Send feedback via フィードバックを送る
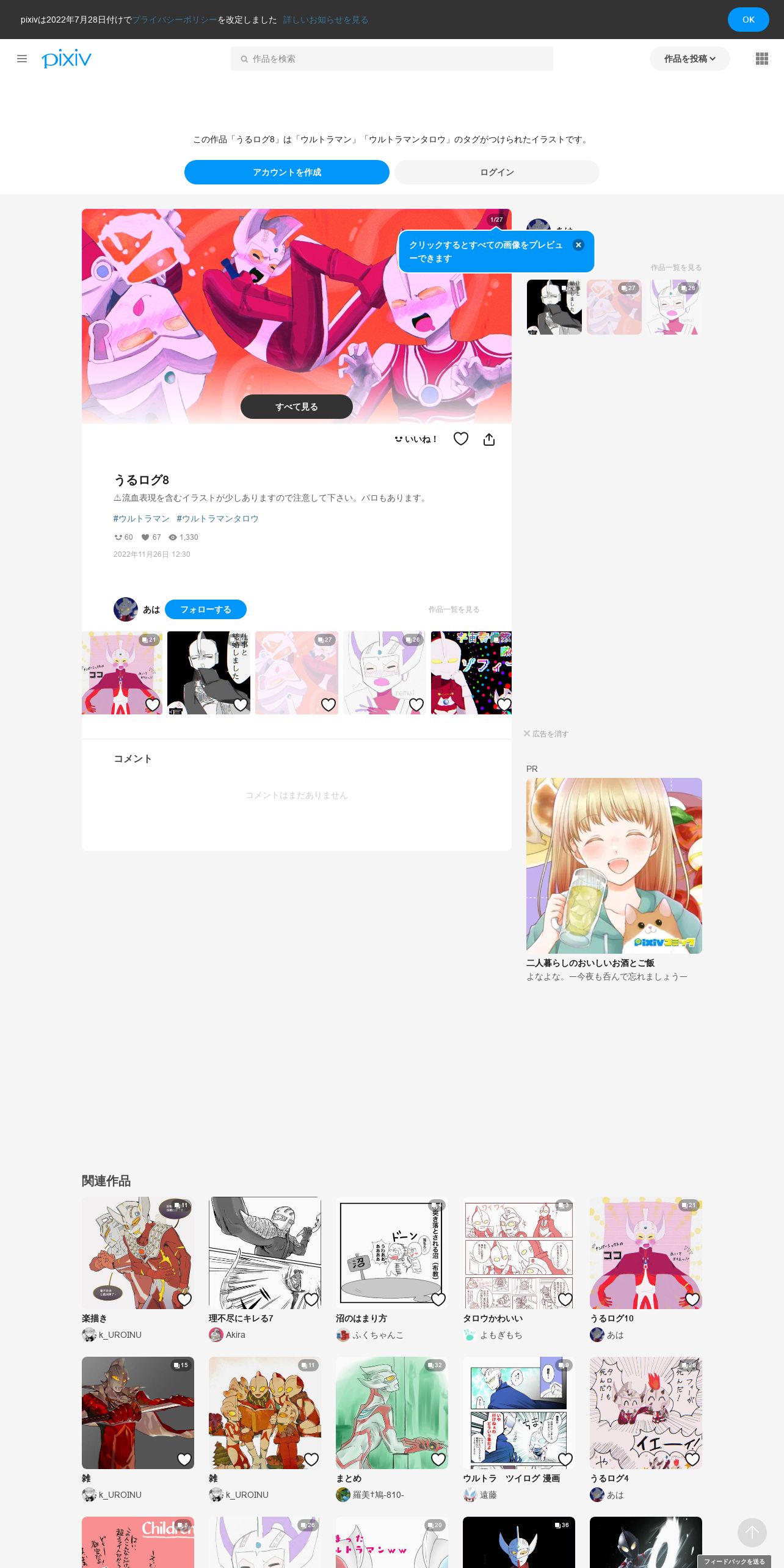This screenshot has height=1568, width=784. [x=734, y=1561]
